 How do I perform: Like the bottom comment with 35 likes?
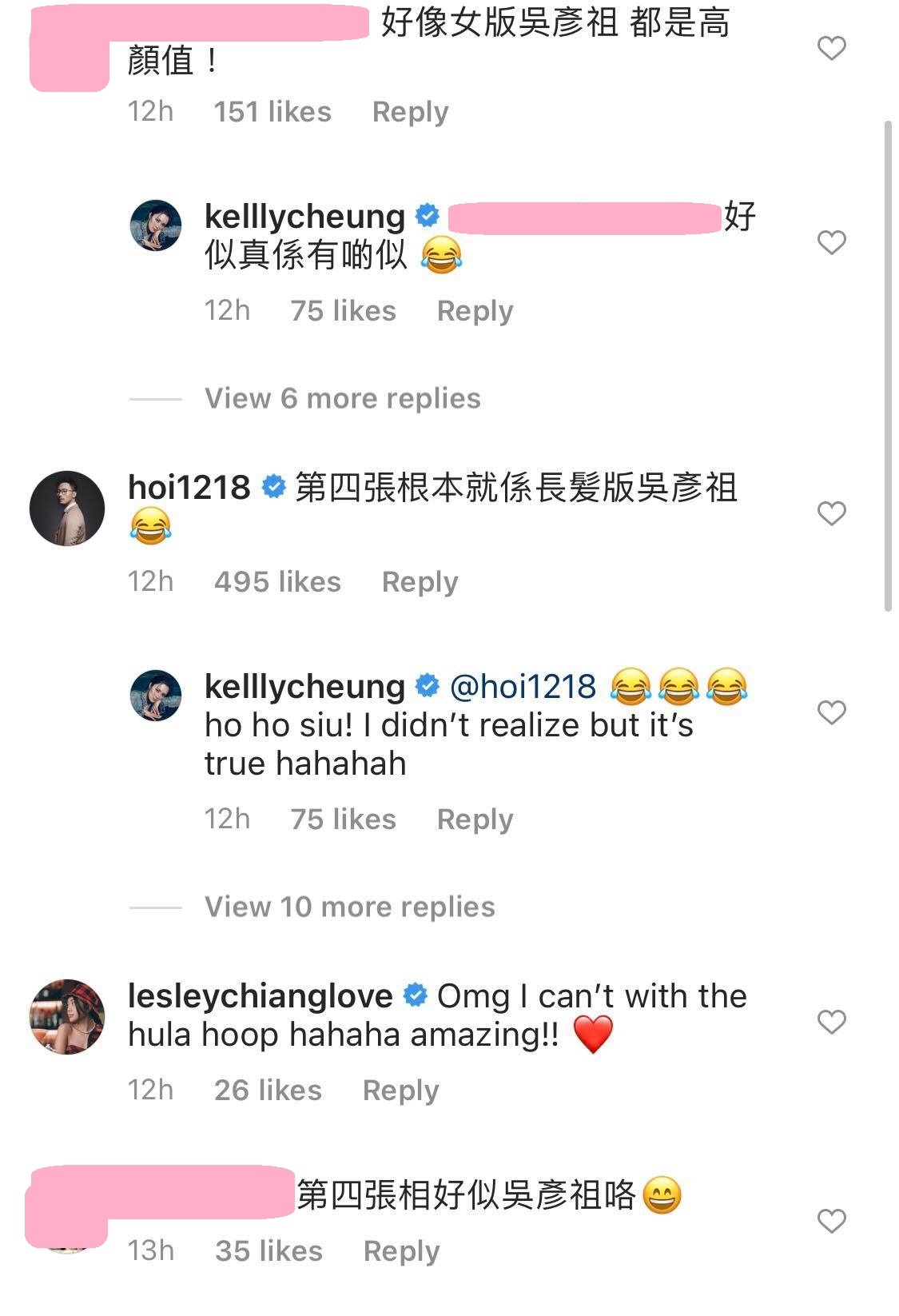[x=831, y=1221]
